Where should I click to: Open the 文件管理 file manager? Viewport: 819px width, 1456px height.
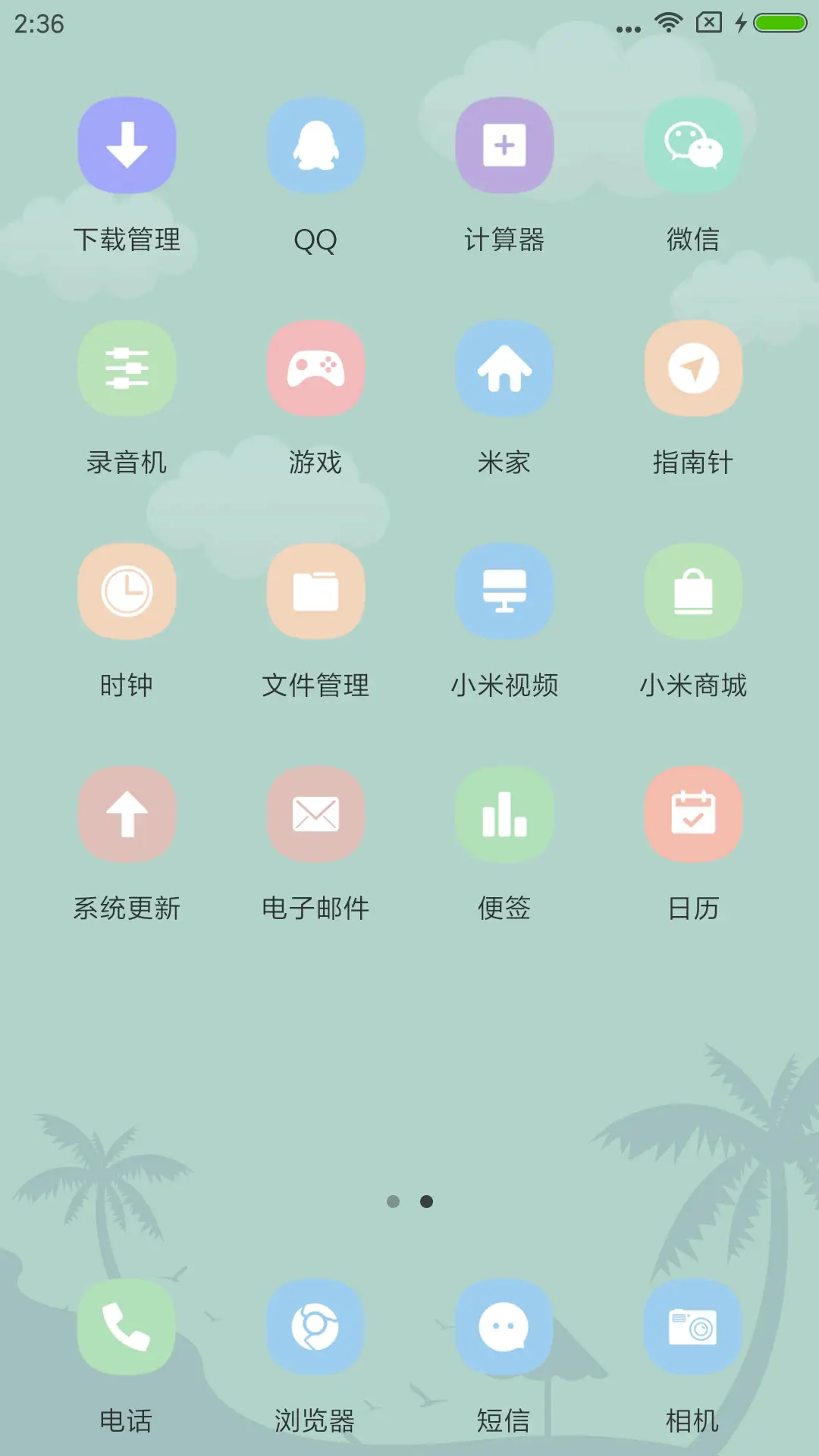click(315, 591)
